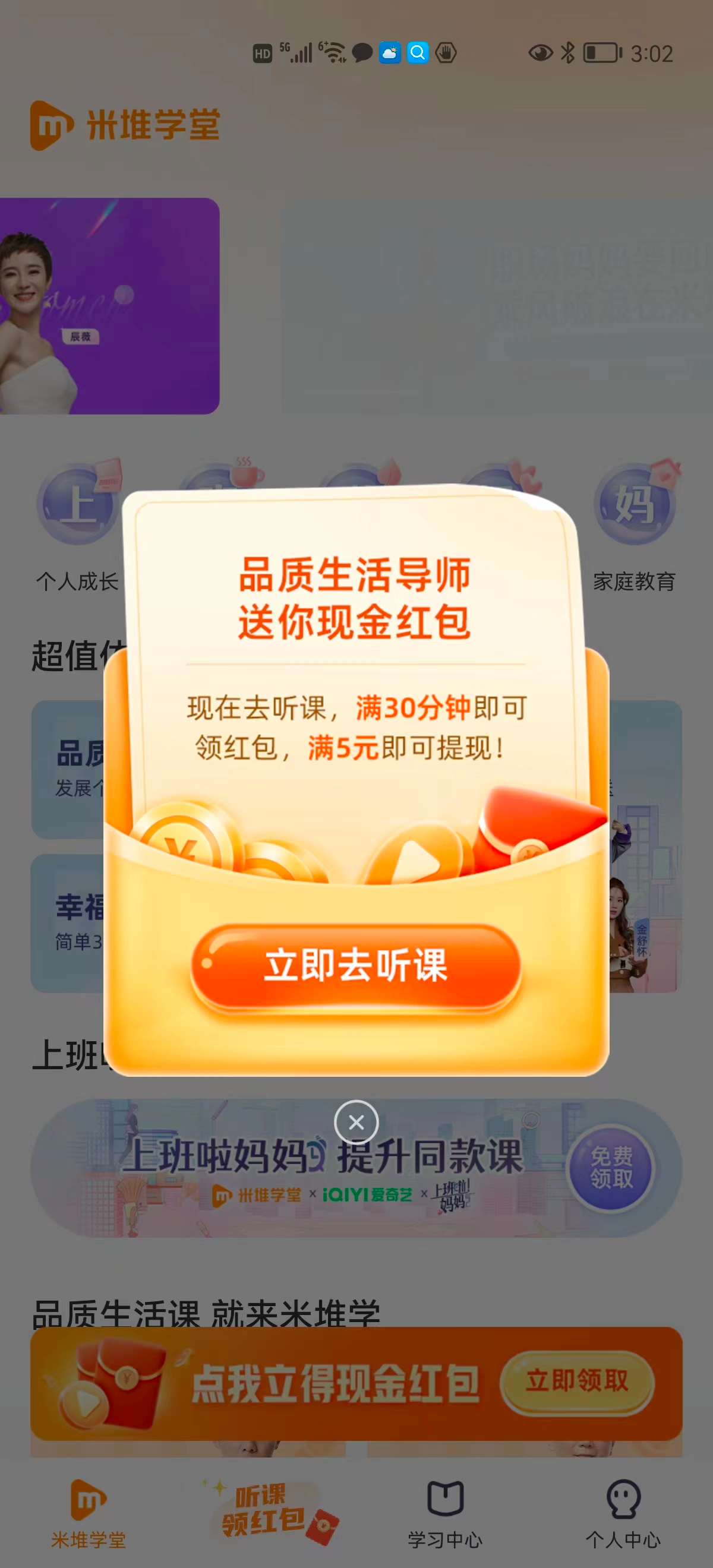Dismiss the red packet popup
Image resolution: width=713 pixels, height=1568 pixels.
(x=356, y=1122)
